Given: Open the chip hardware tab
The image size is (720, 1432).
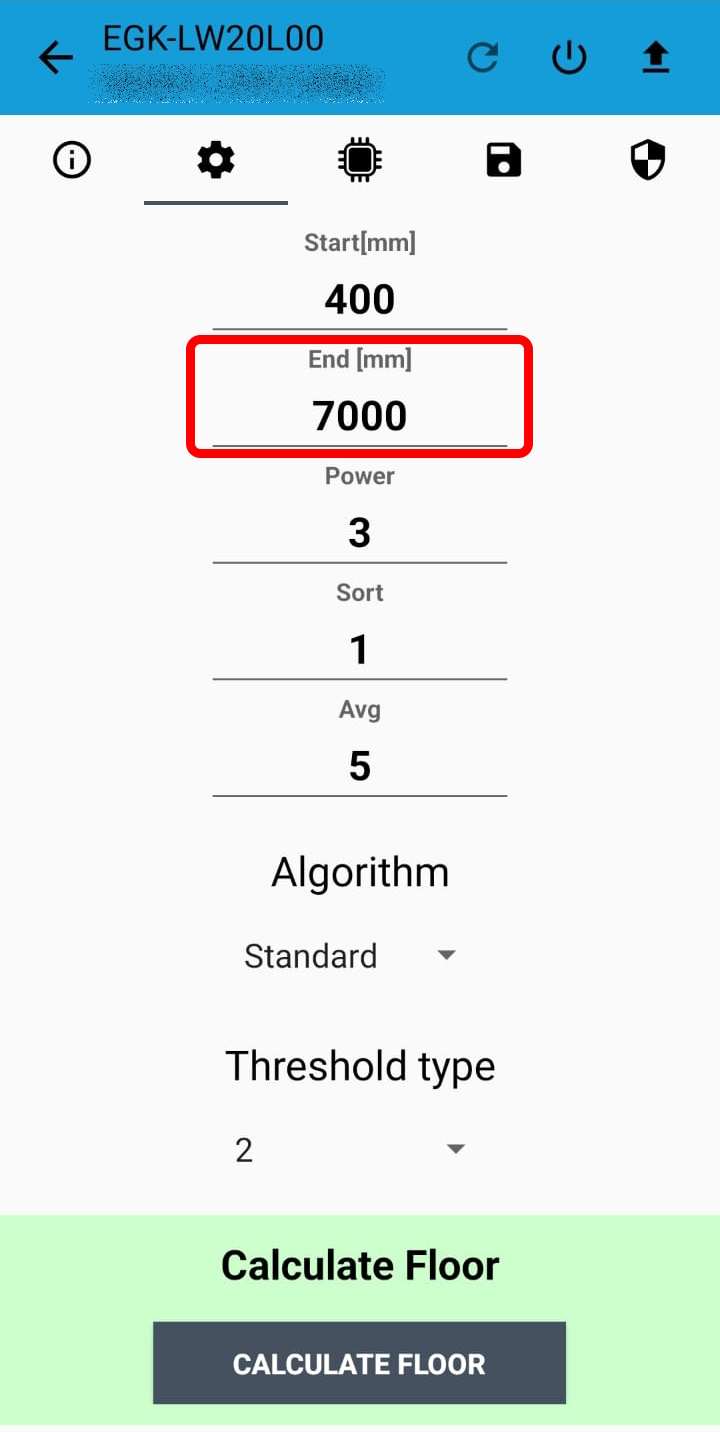Looking at the screenshot, I should 360,160.
